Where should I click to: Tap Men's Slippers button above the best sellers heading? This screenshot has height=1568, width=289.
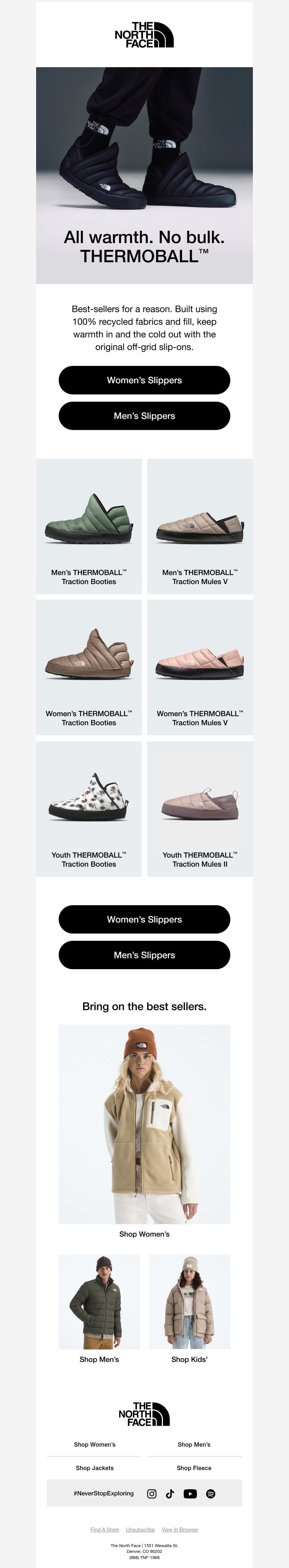click(144, 954)
